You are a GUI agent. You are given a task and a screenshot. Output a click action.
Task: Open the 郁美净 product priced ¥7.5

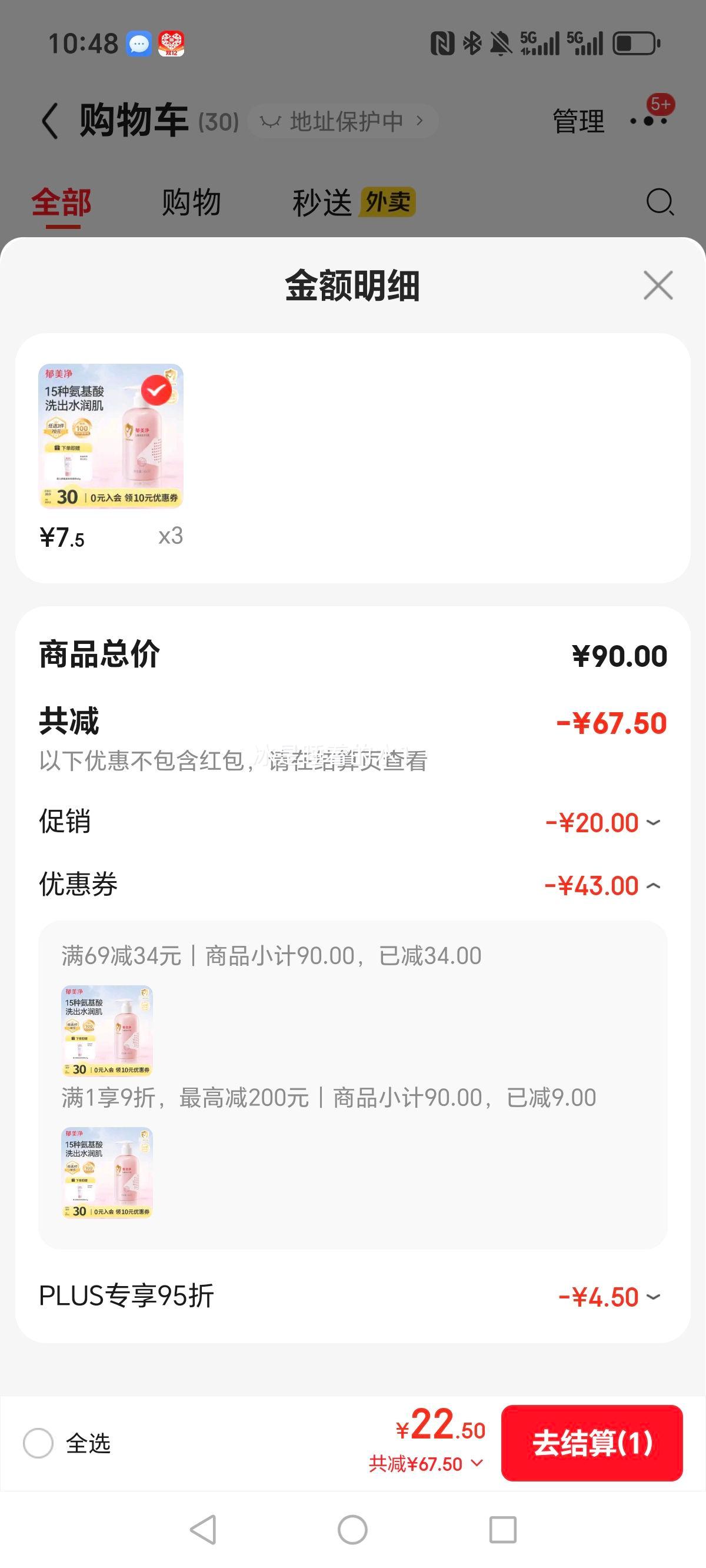tap(111, 436)
